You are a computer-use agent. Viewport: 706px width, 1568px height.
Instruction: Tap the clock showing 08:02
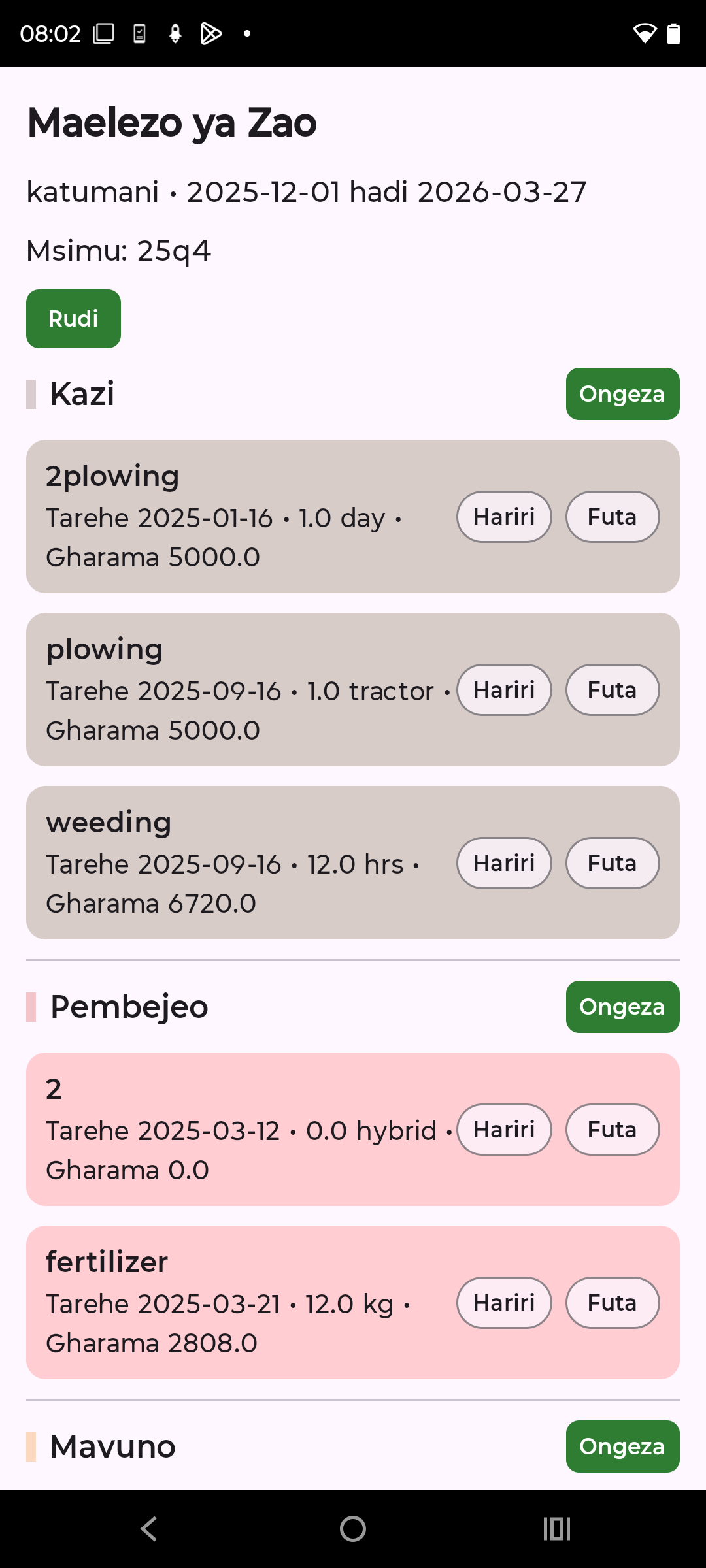52,33
